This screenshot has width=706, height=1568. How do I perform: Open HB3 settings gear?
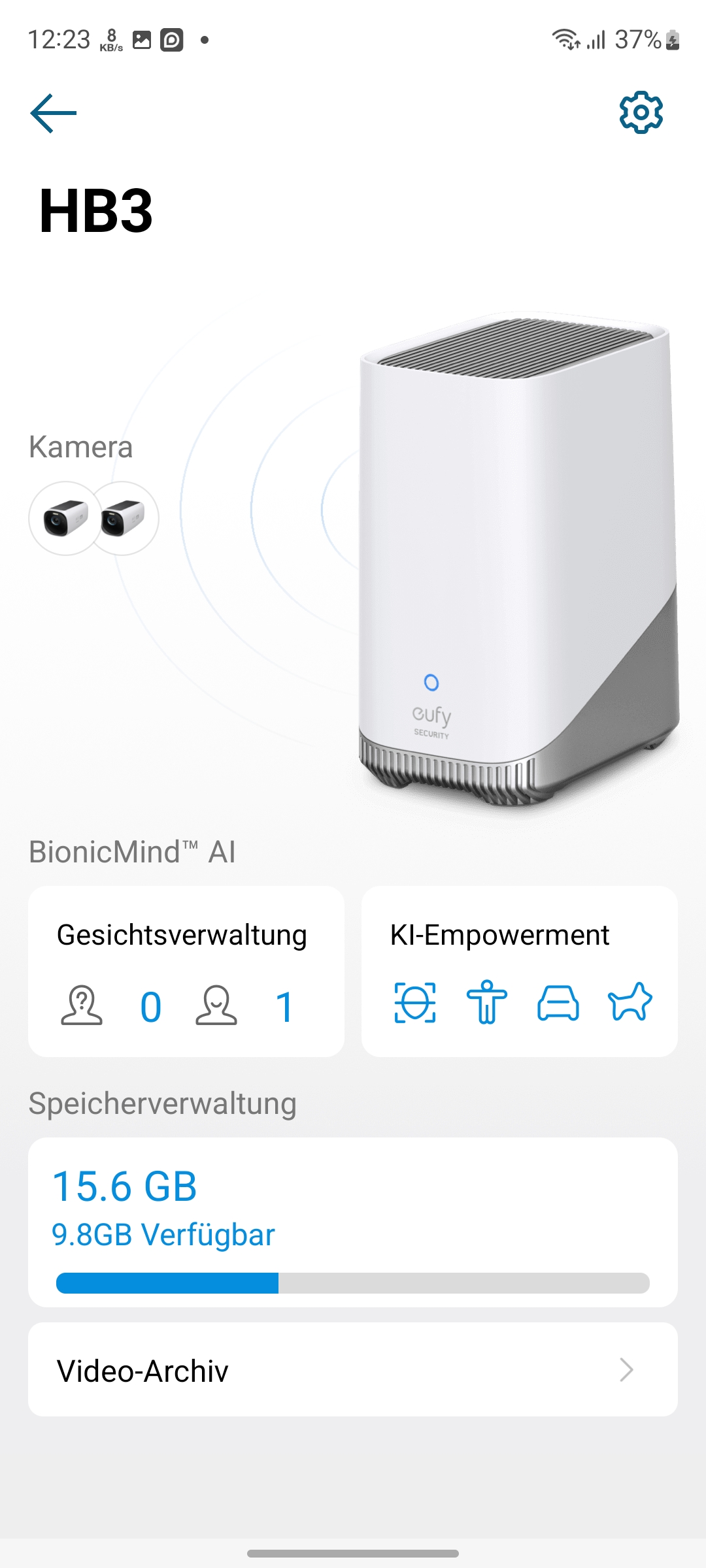point(641,112)
